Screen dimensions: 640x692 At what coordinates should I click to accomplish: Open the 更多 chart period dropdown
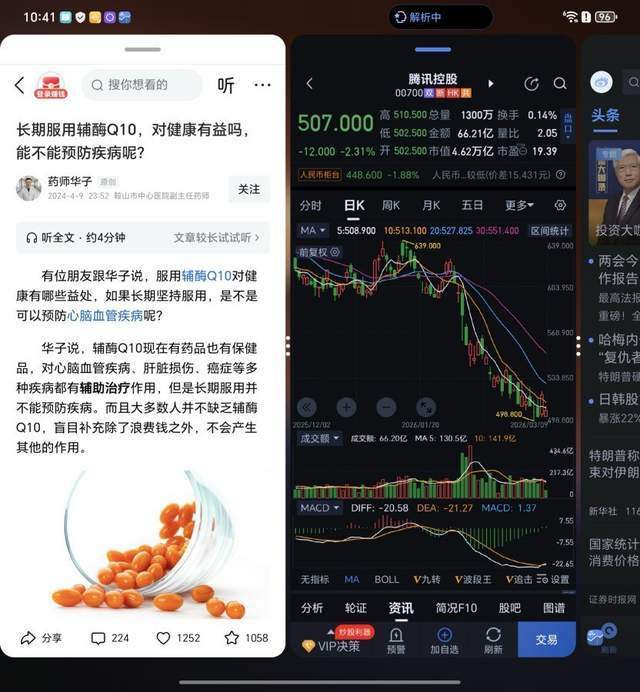(x=519, y=206)
